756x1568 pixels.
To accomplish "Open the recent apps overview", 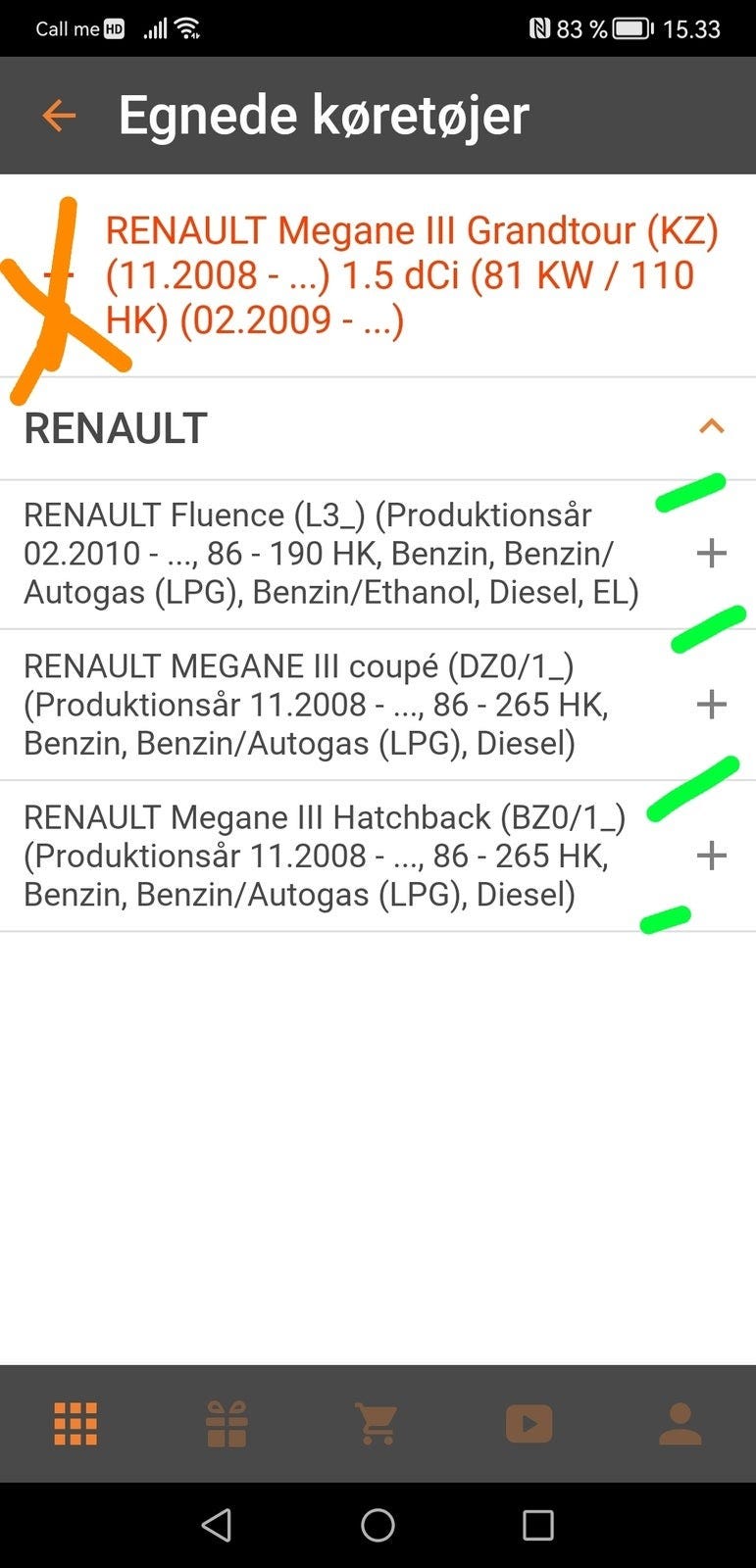I will [x=537, y=1525].
